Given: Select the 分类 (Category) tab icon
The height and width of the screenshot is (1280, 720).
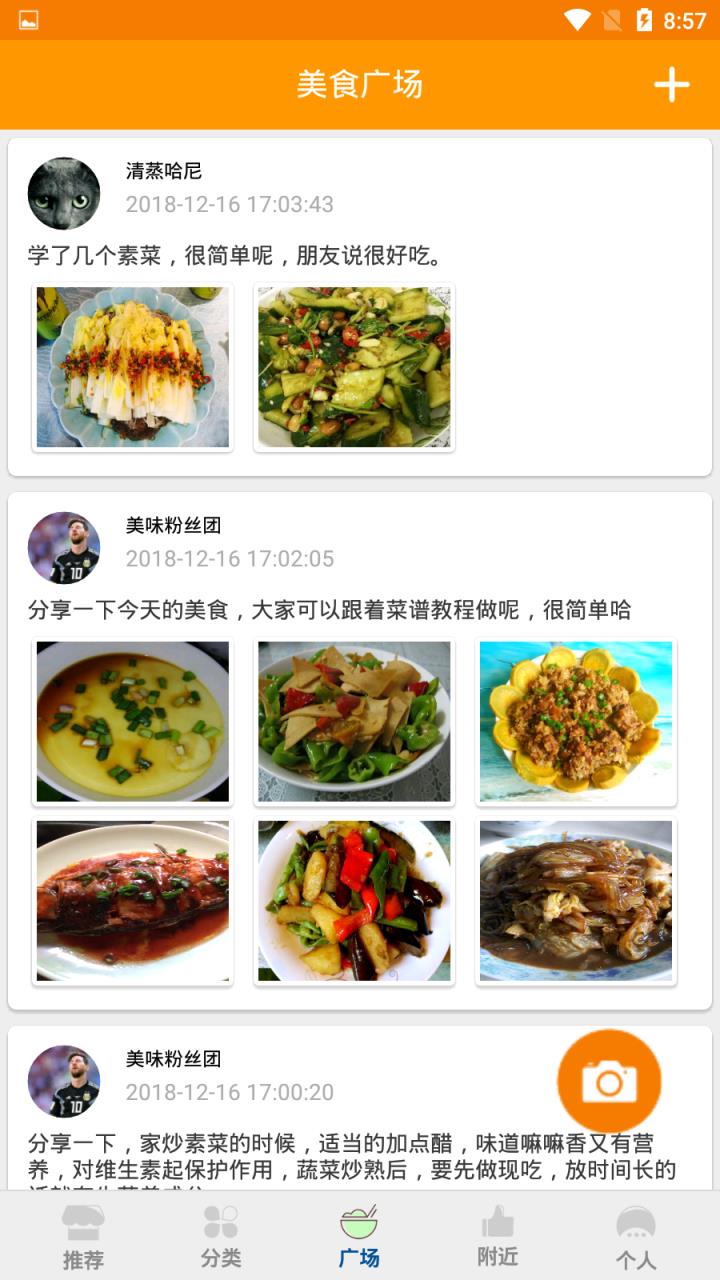Looking at the screenshot, I should (221, 1222).
